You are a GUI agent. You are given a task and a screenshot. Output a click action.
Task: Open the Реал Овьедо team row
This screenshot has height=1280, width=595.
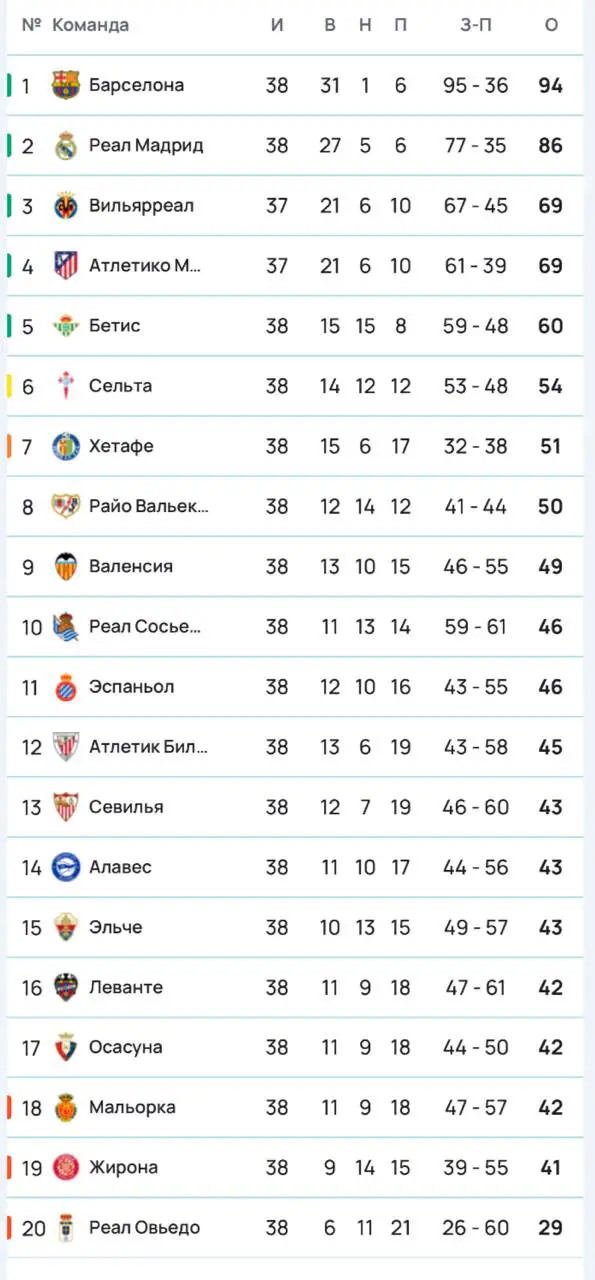click(295, 1227)
